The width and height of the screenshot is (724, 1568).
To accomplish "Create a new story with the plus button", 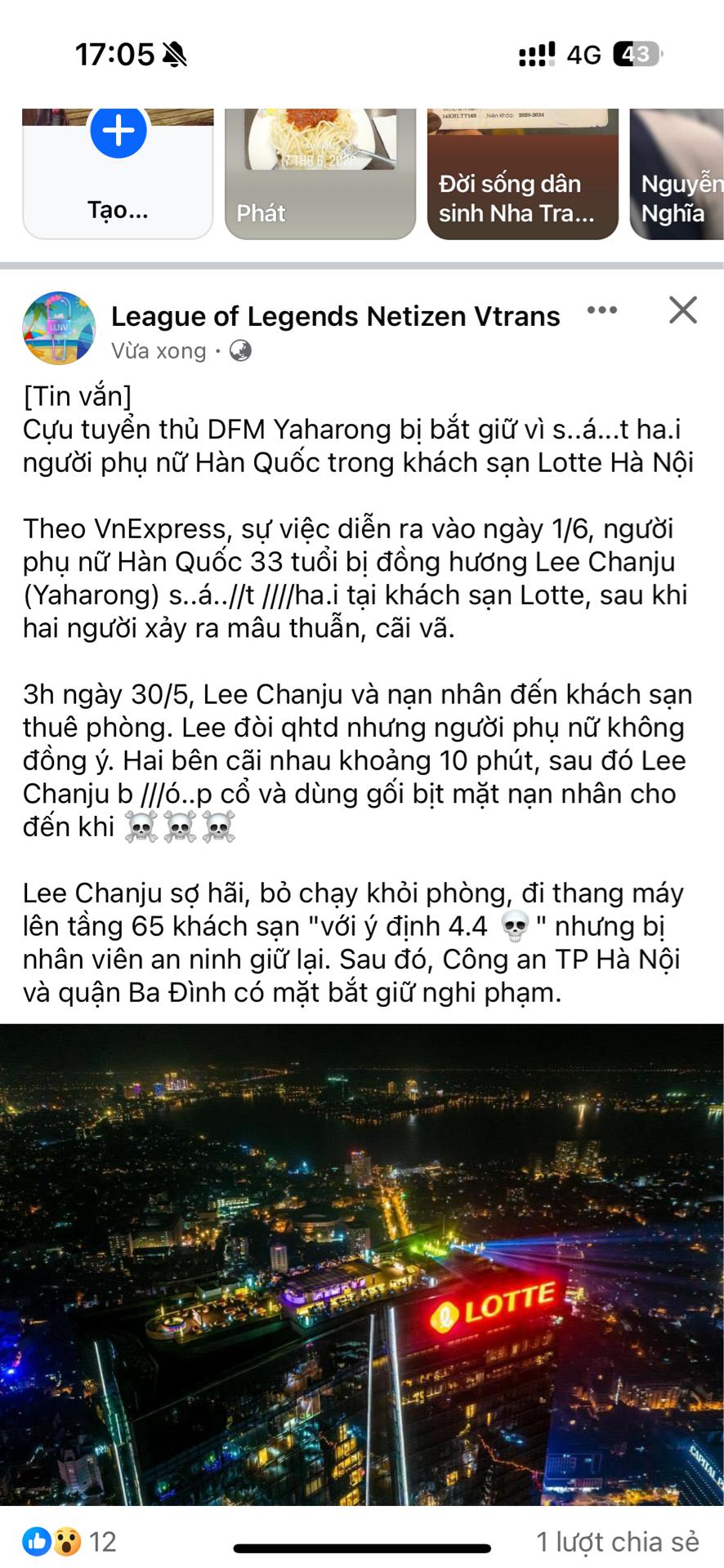I will pos(118,131).
